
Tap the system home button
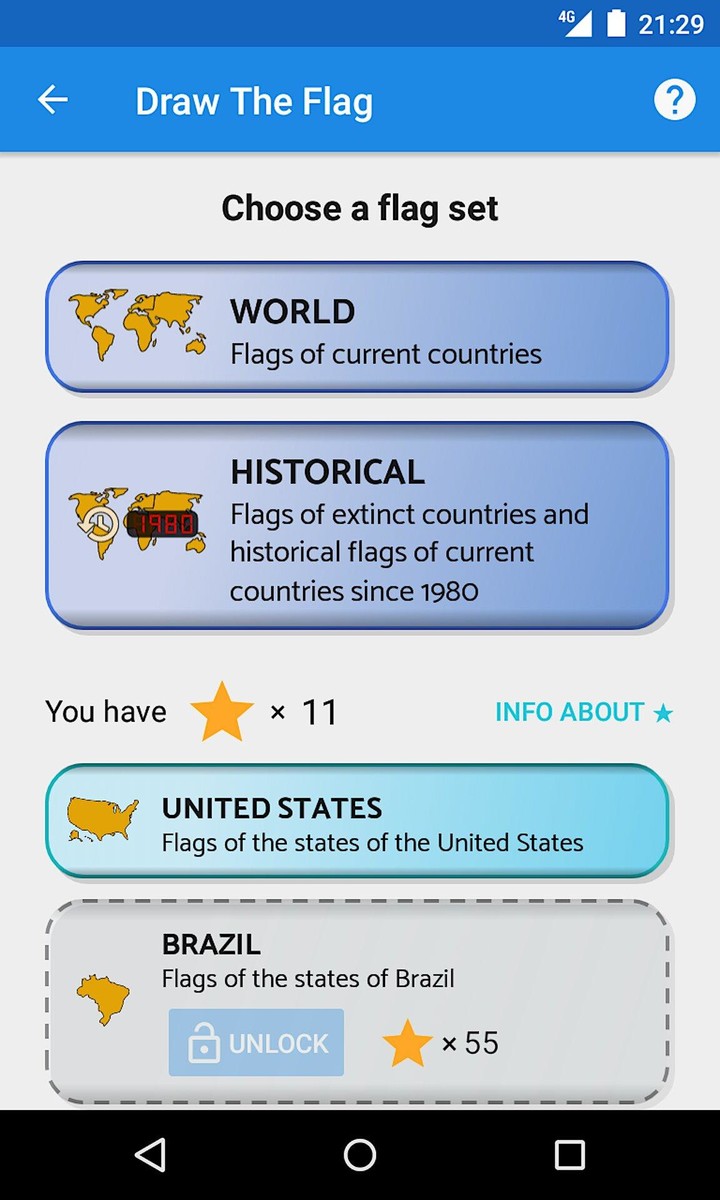click(360, 1155)
